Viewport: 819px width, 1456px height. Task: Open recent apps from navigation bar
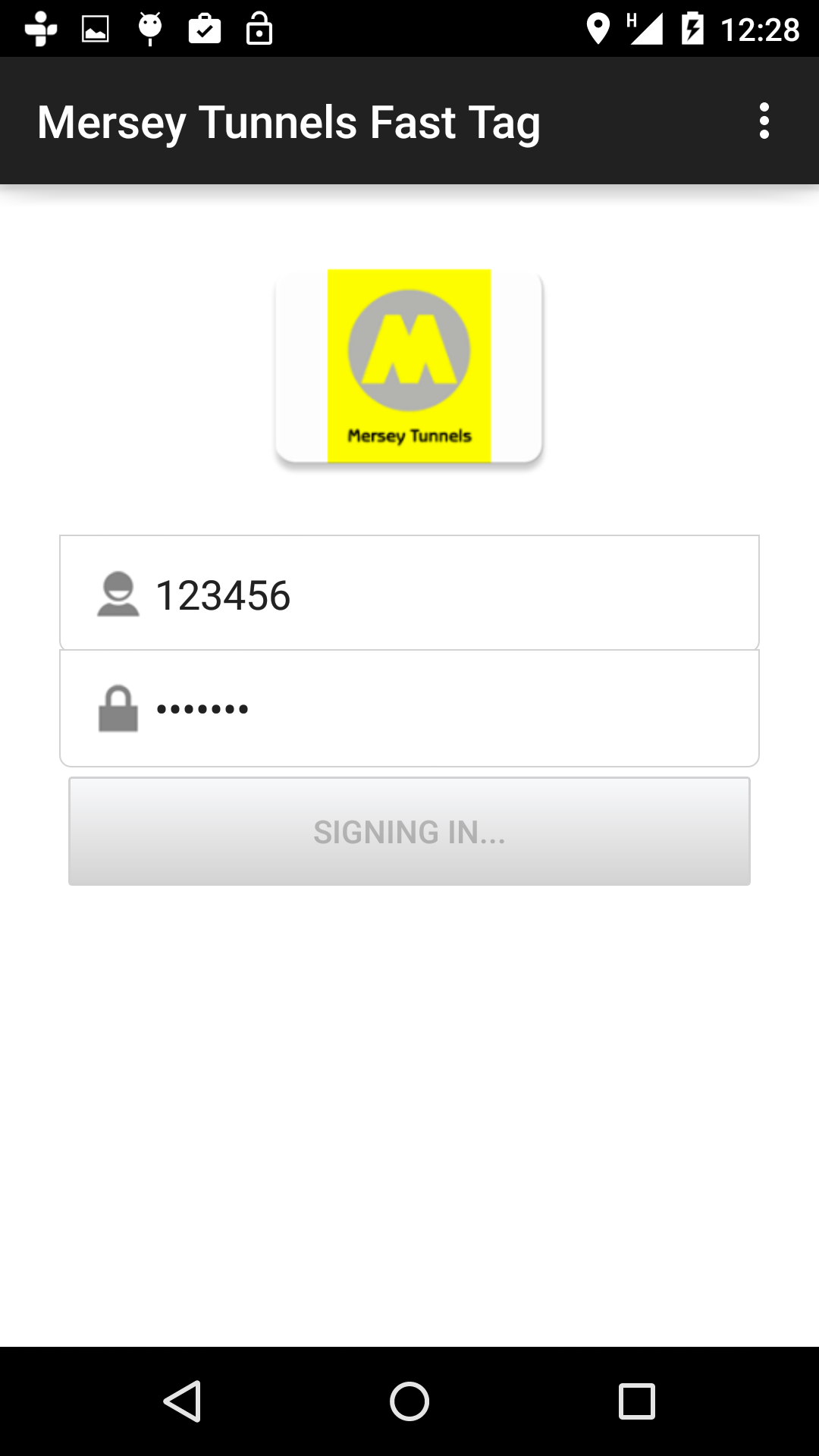tap(636, 1401)
